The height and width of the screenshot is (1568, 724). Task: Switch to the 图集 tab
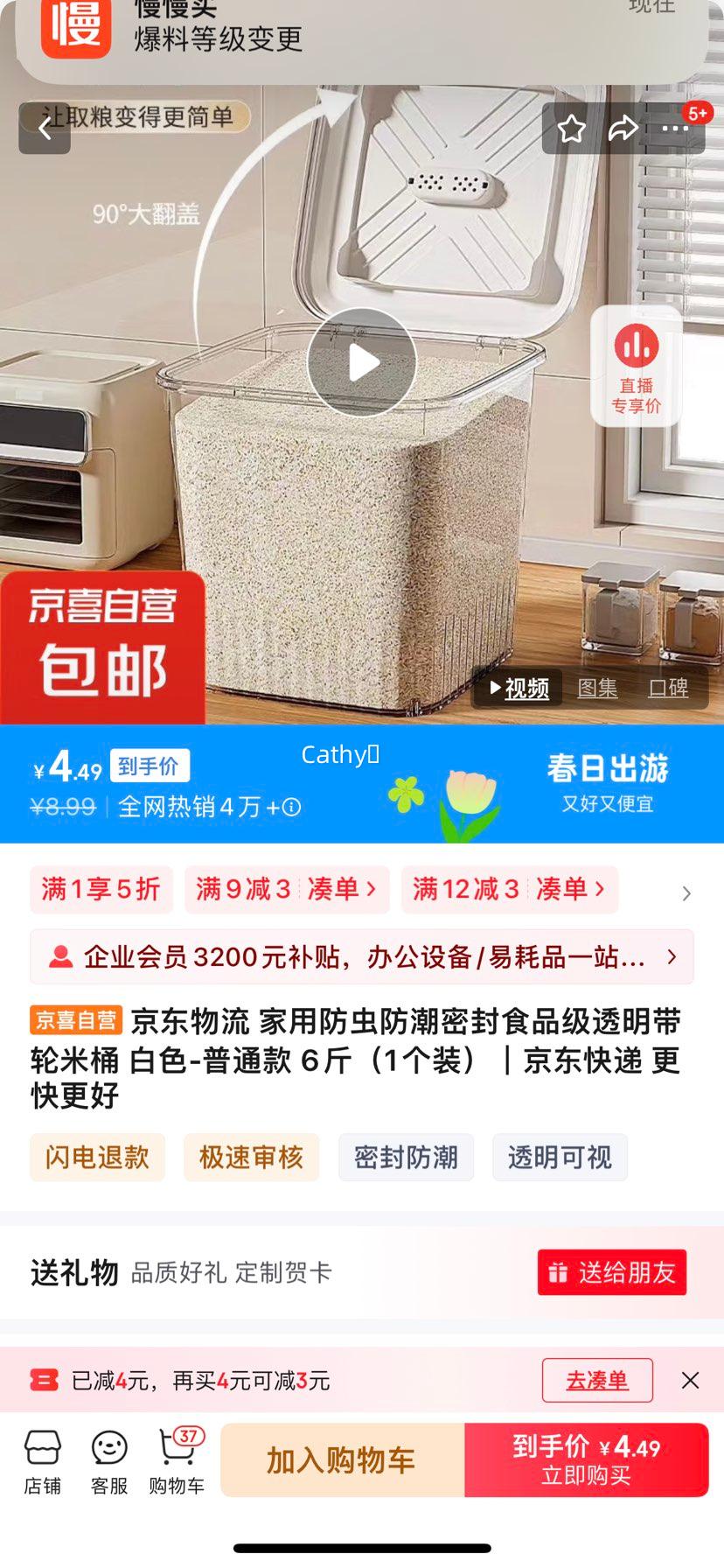597,688
